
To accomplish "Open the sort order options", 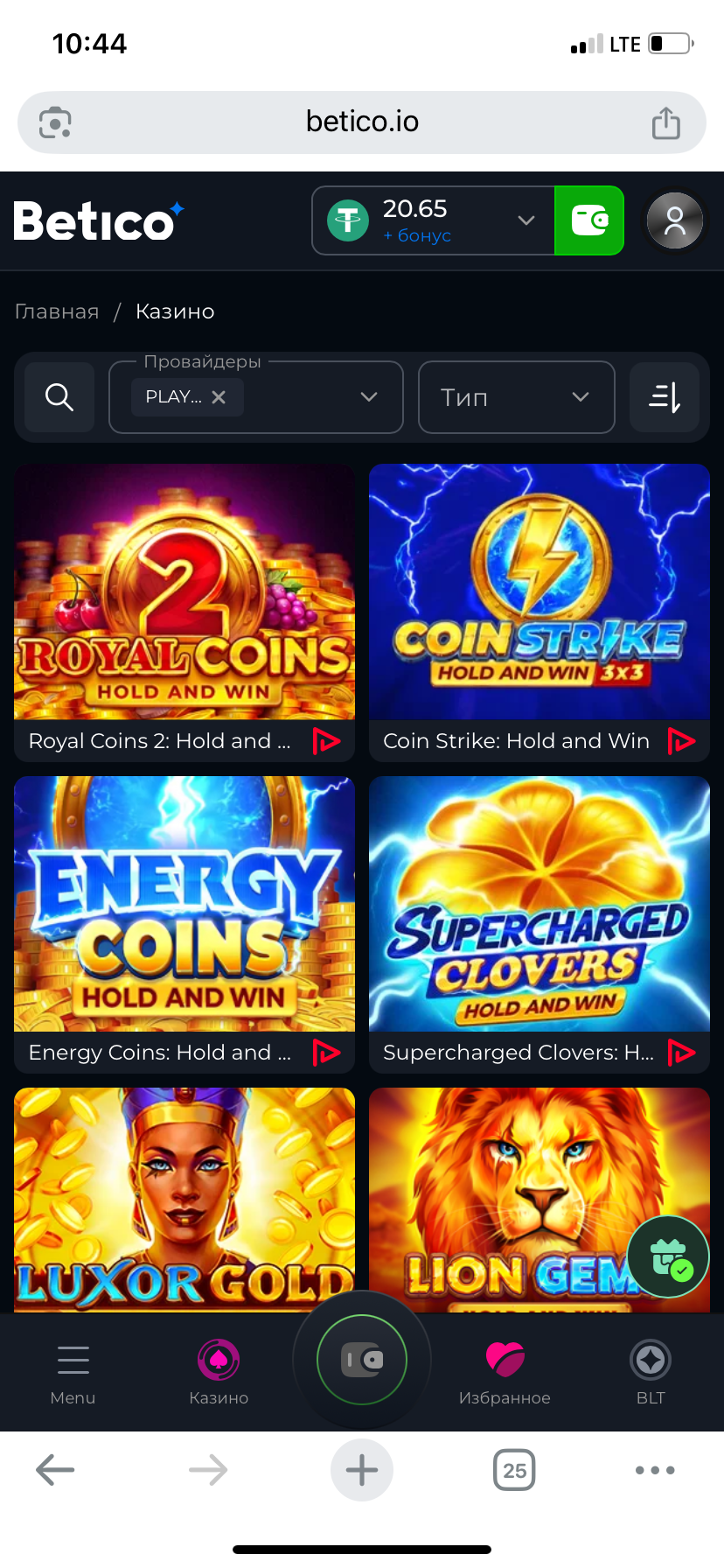I will (665, 397).
